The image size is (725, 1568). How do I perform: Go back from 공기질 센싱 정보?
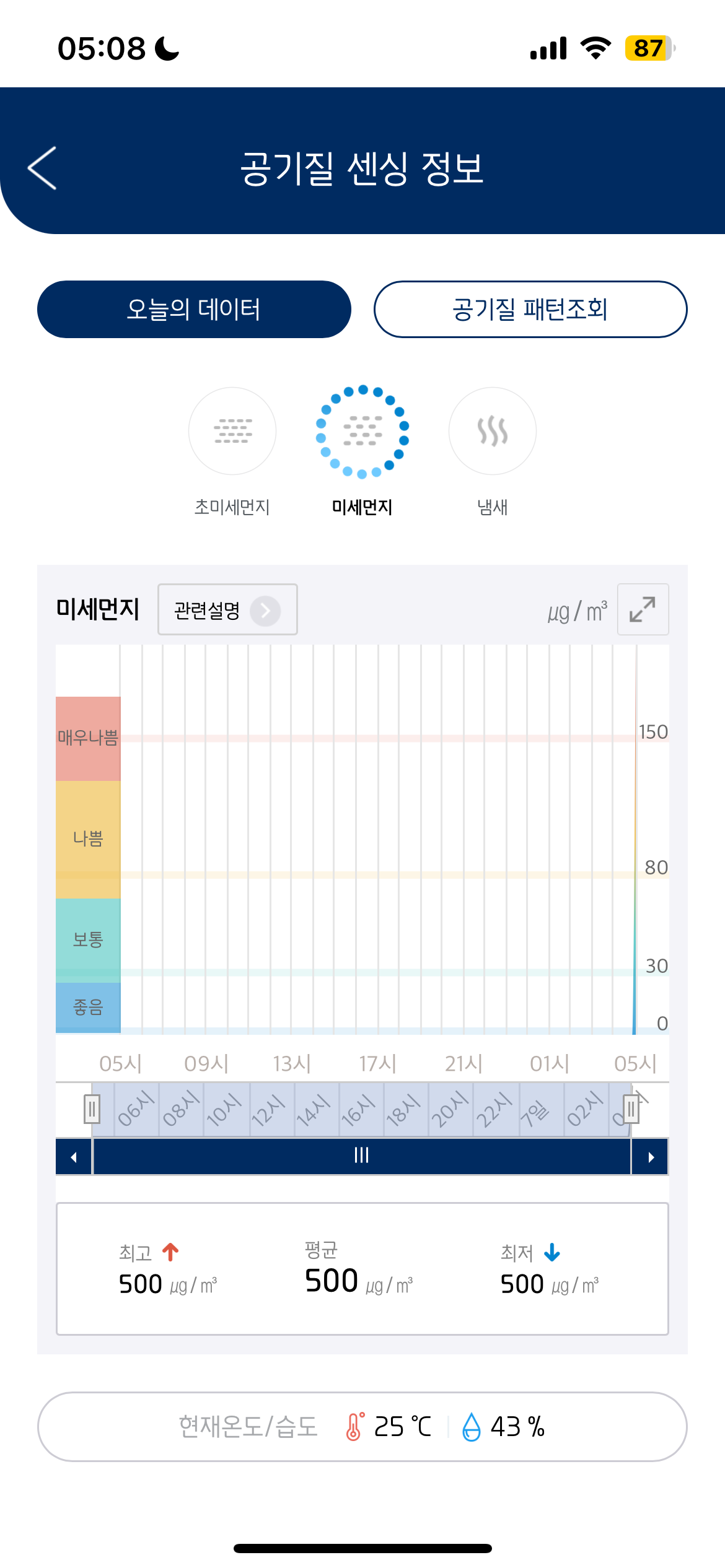tap(42, 168)
